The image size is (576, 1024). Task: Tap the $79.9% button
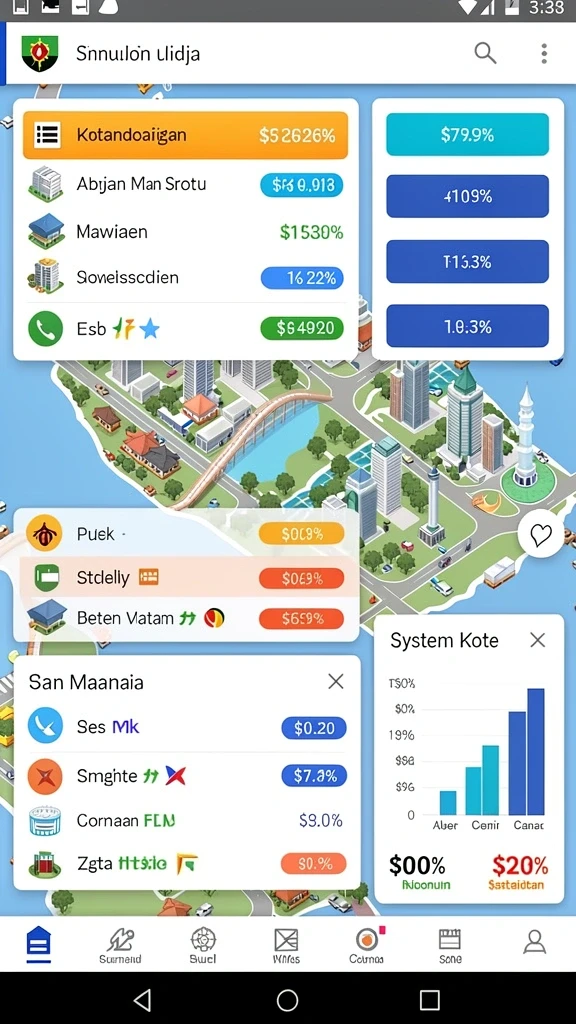[x=467, y=135]
